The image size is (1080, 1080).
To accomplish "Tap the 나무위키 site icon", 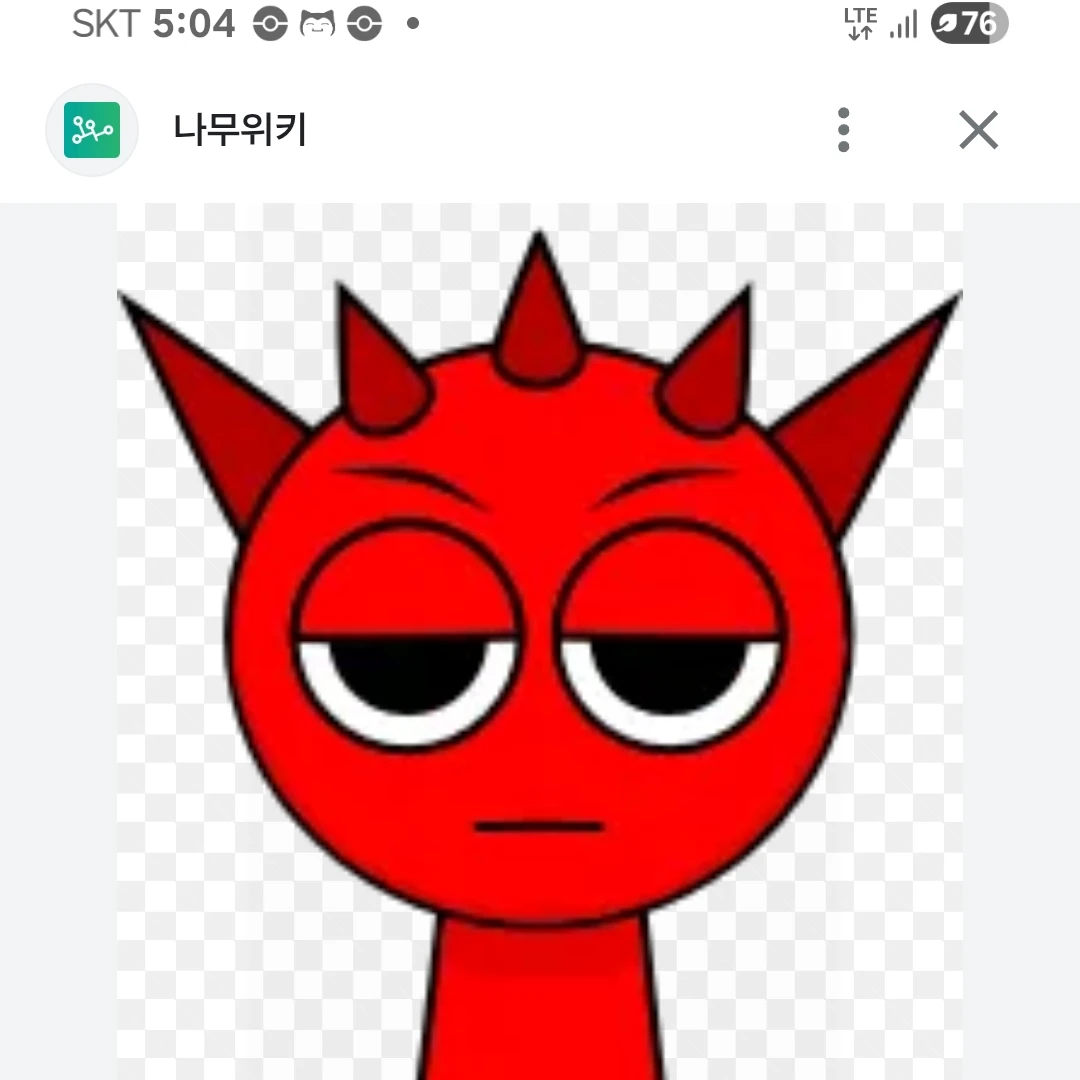I will (x=92, y=130).
